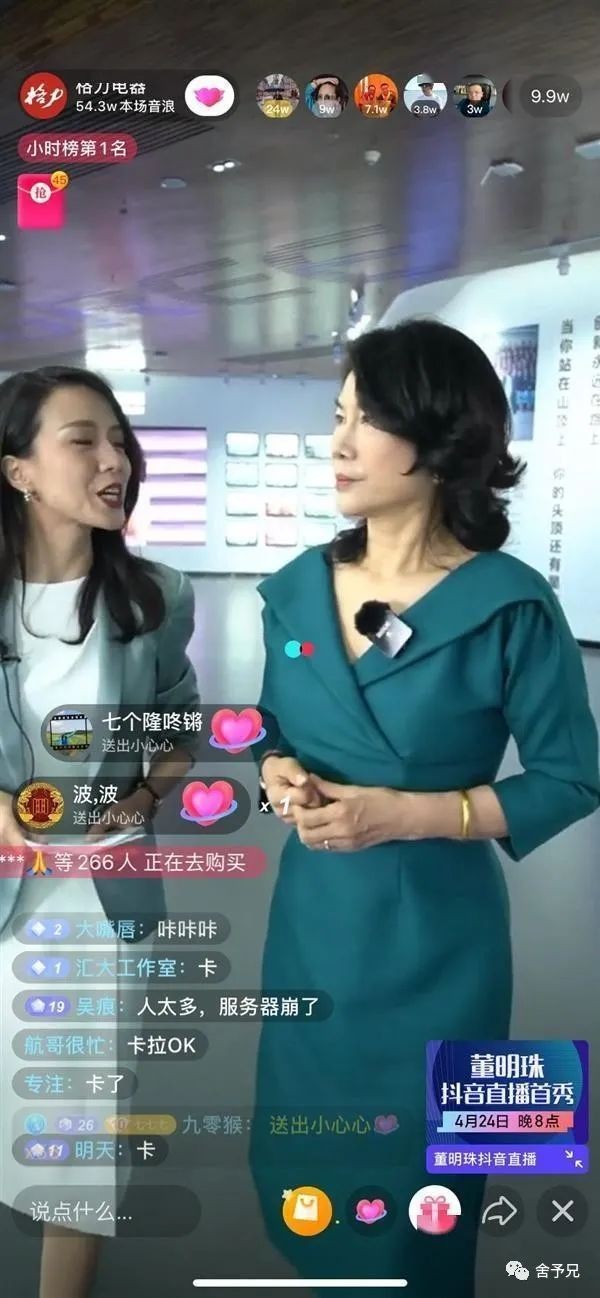Close the live stream
Viewport: 600px width, 1298px height.
pos(562,1212)
